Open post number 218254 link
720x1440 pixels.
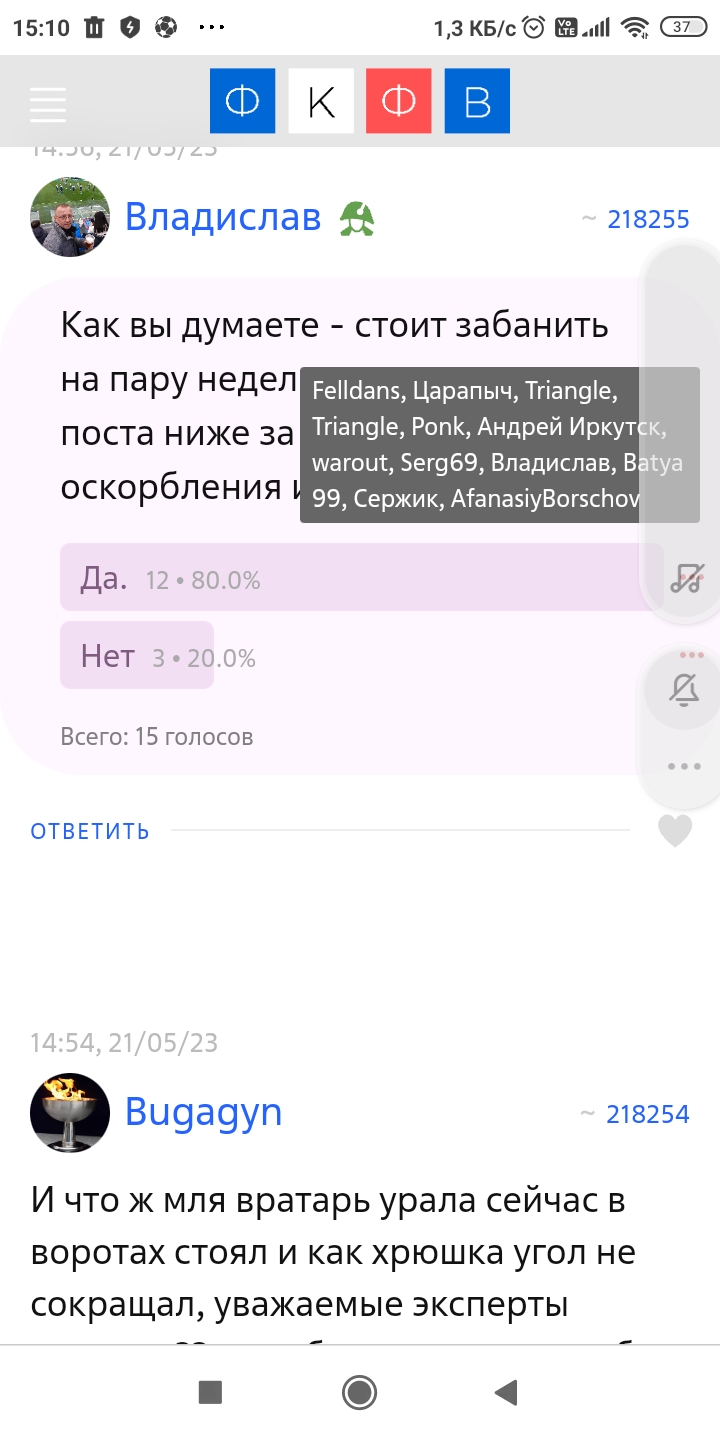click(648, 1114)
